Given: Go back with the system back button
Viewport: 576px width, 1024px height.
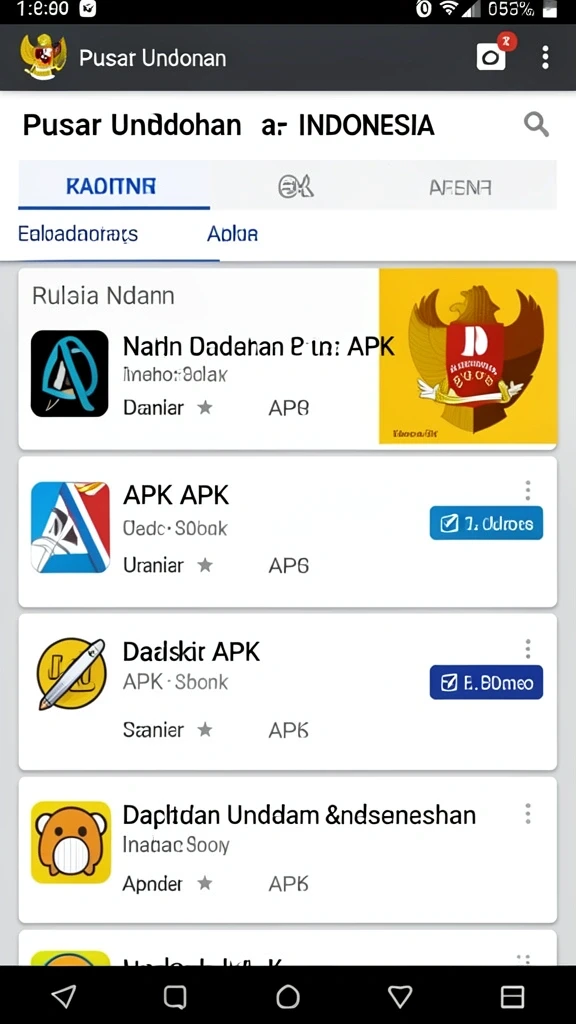Looking at the screenshot, I should [63, 996].
